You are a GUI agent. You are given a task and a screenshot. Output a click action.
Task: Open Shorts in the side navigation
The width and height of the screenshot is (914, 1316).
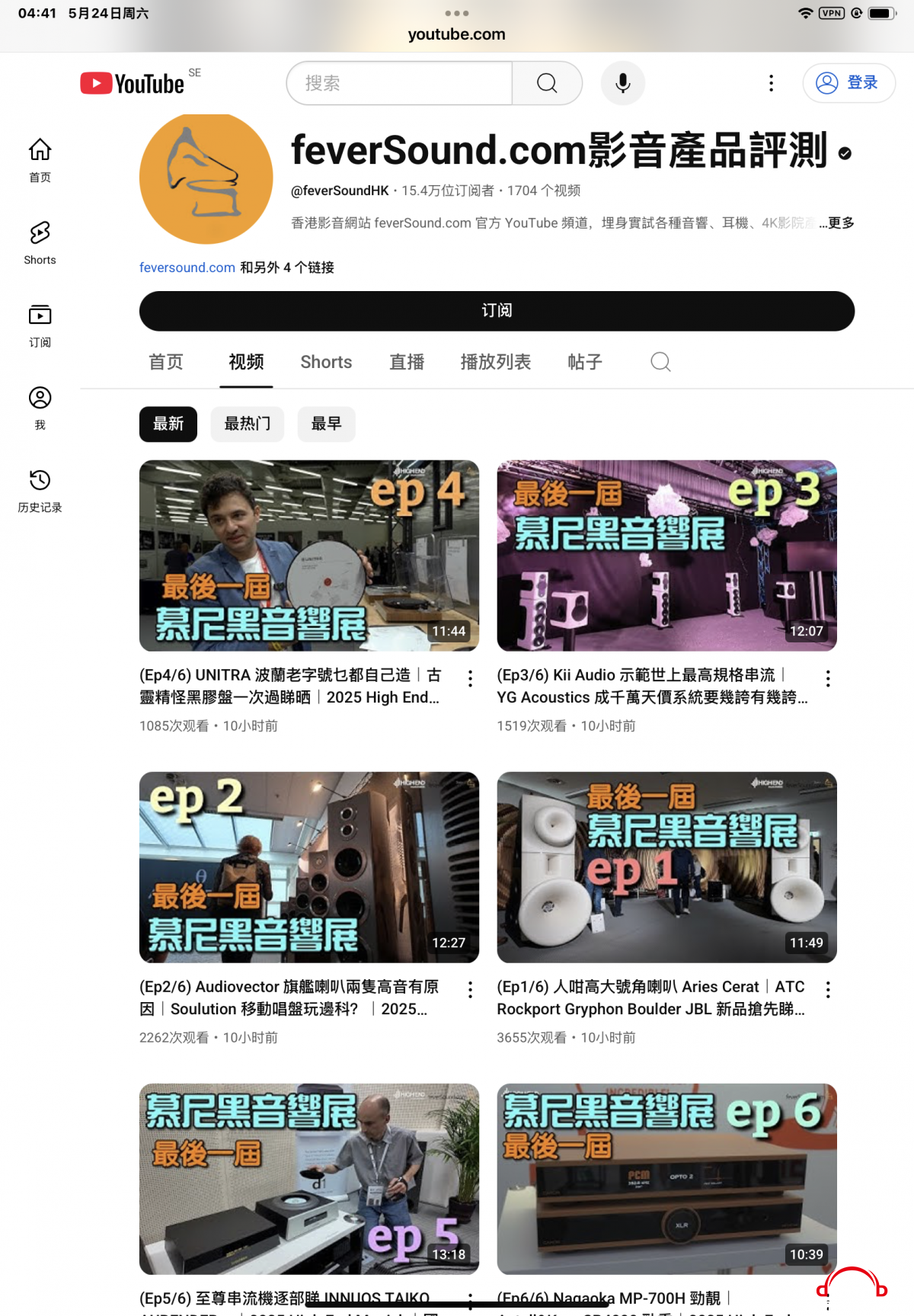click(40, 242)
